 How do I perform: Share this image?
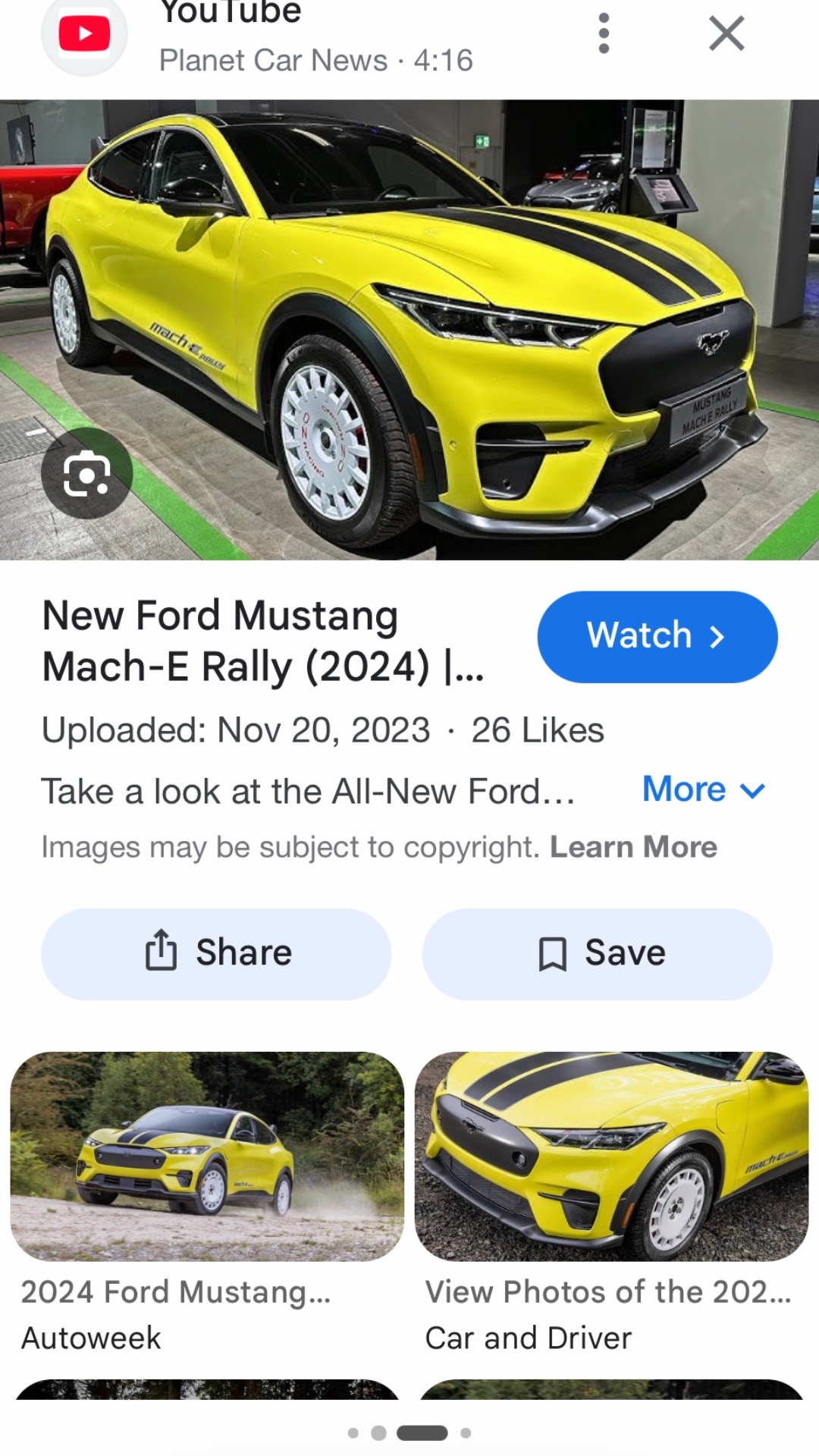216,953
